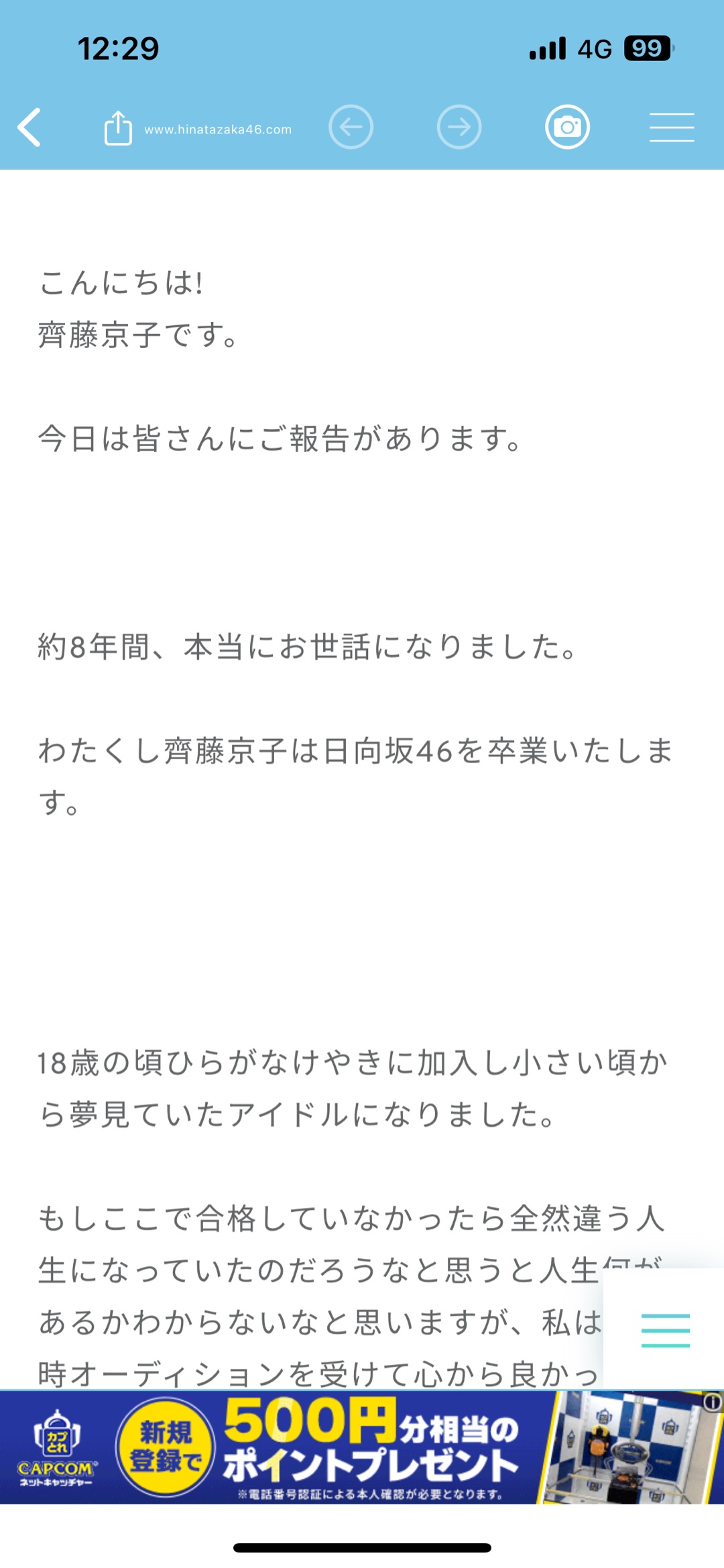The image size is (724, 1568).
Task: Open the top-right hamburger menu
Action: [671, 127]
